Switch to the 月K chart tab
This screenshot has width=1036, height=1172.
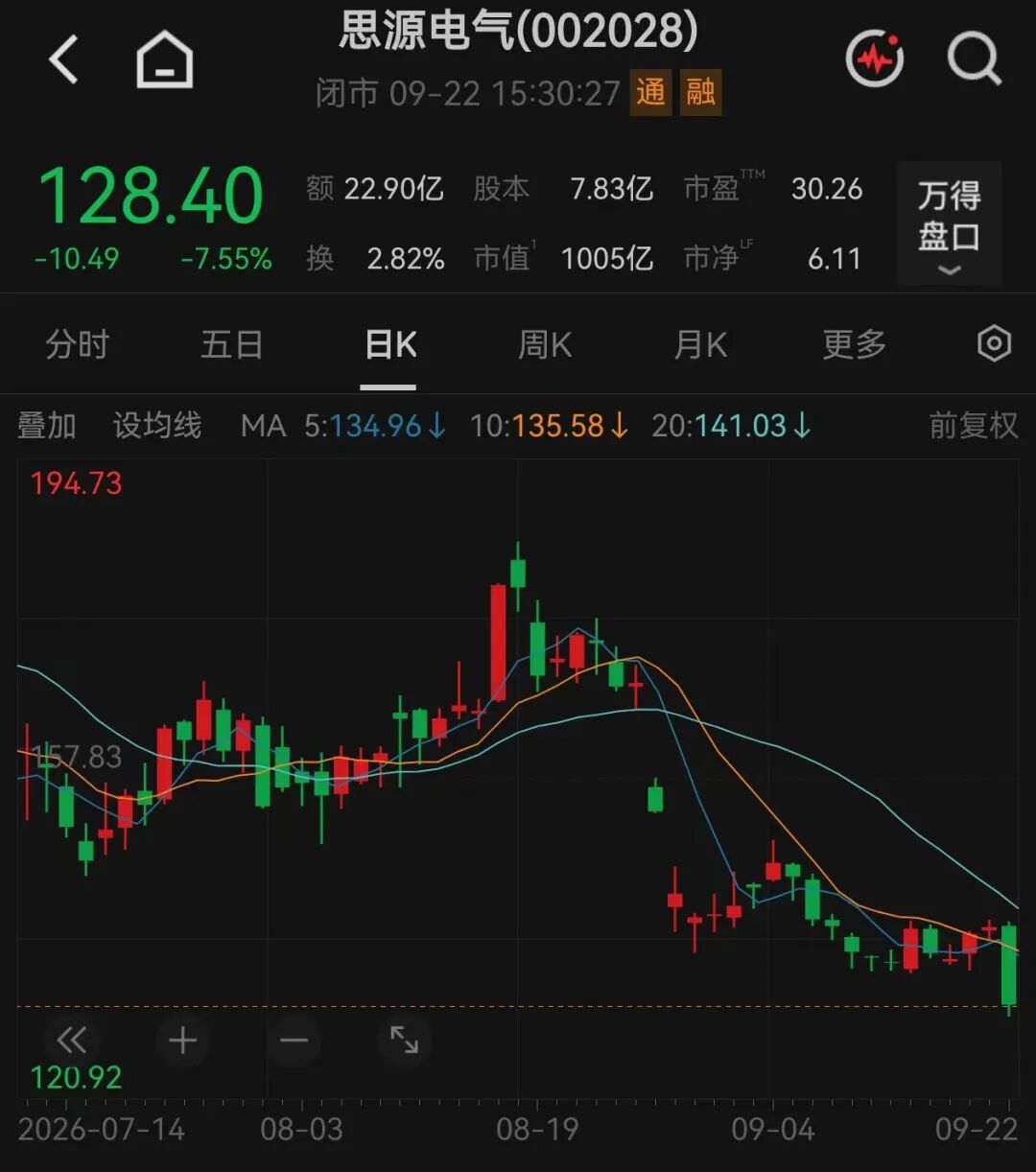click(x=700, y=344)
